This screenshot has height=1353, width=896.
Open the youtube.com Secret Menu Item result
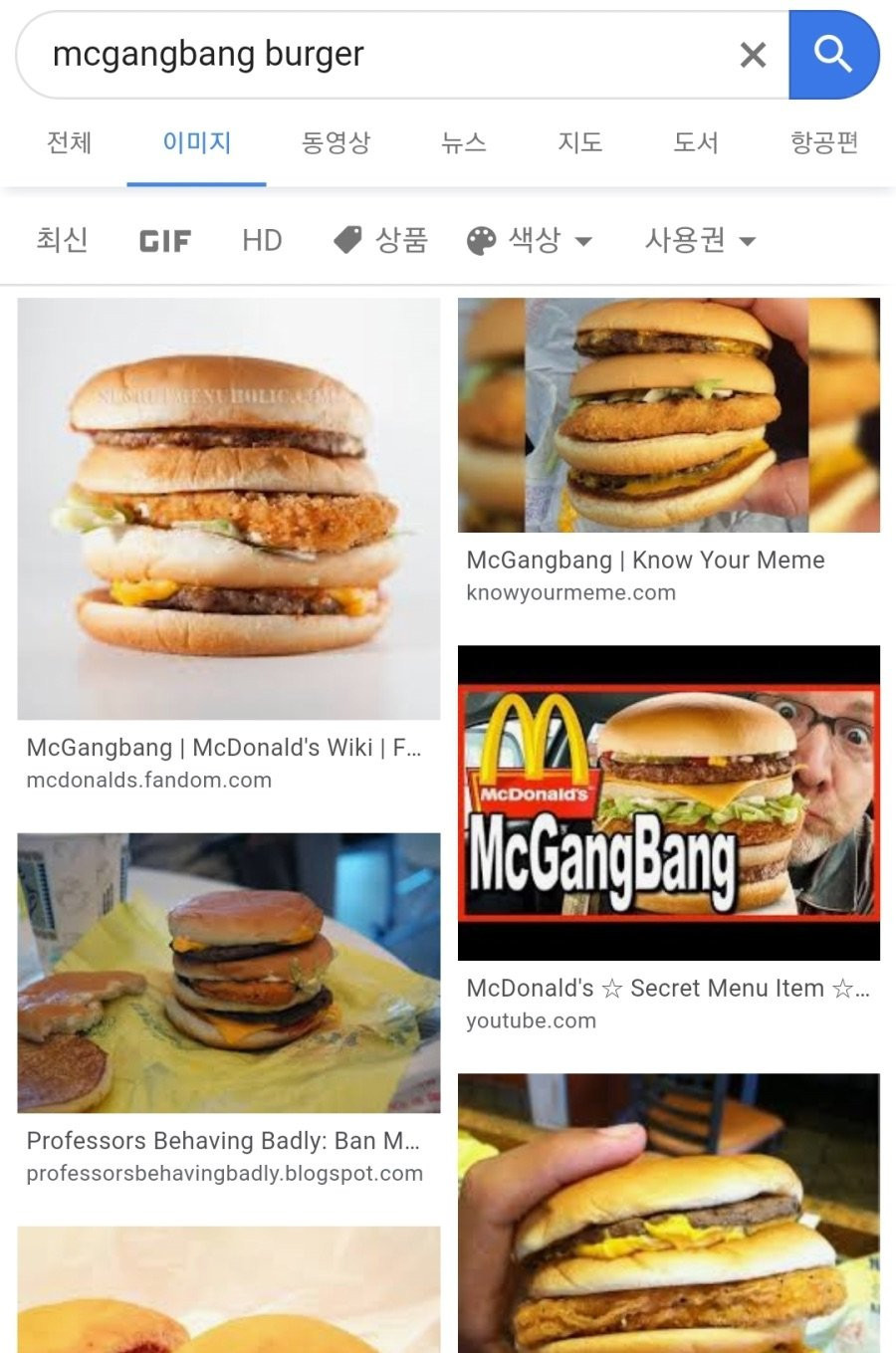point(668,802)
